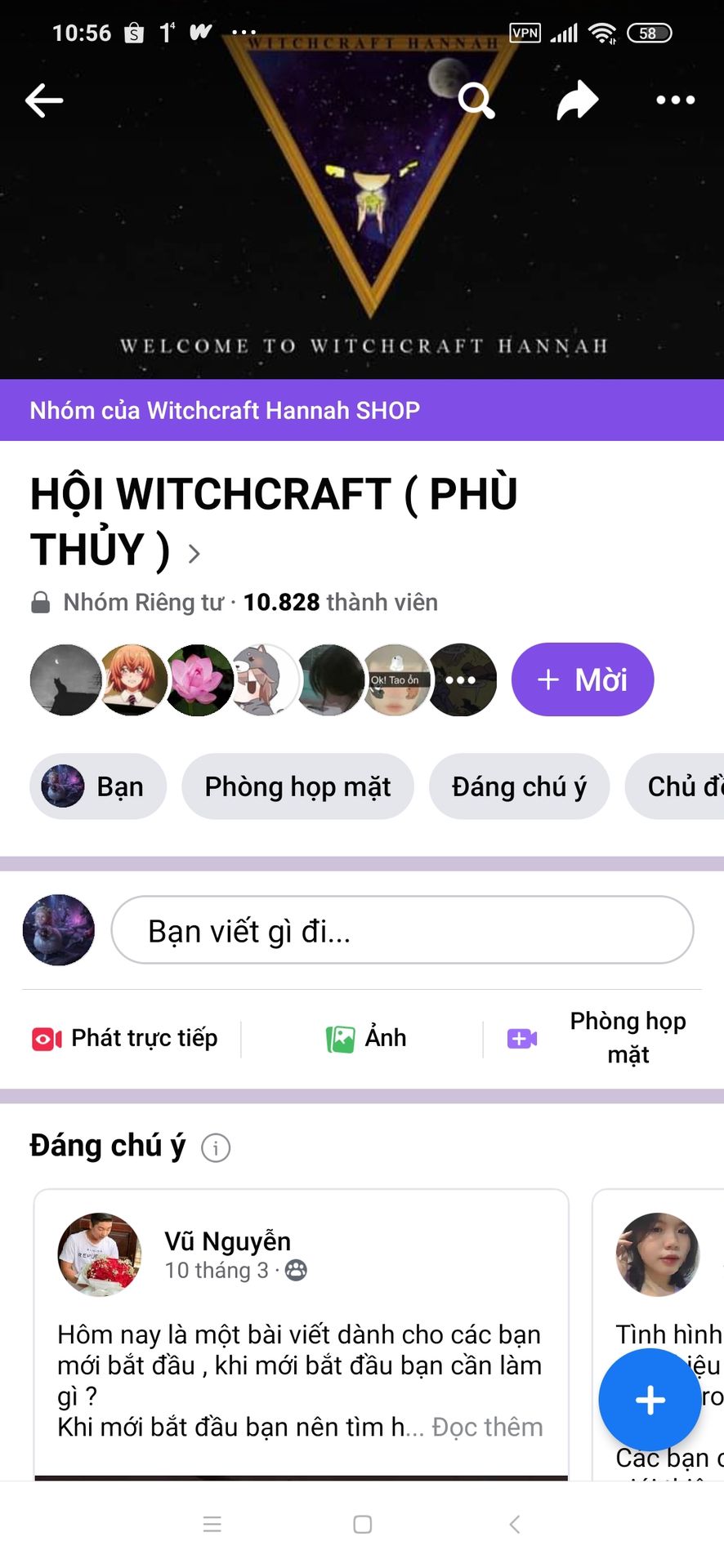Image resolution: width=724 pixels, height=1568 pixels.
Task: Show info about Đáng chú ý section
Action: click(x=216, y=1147)
